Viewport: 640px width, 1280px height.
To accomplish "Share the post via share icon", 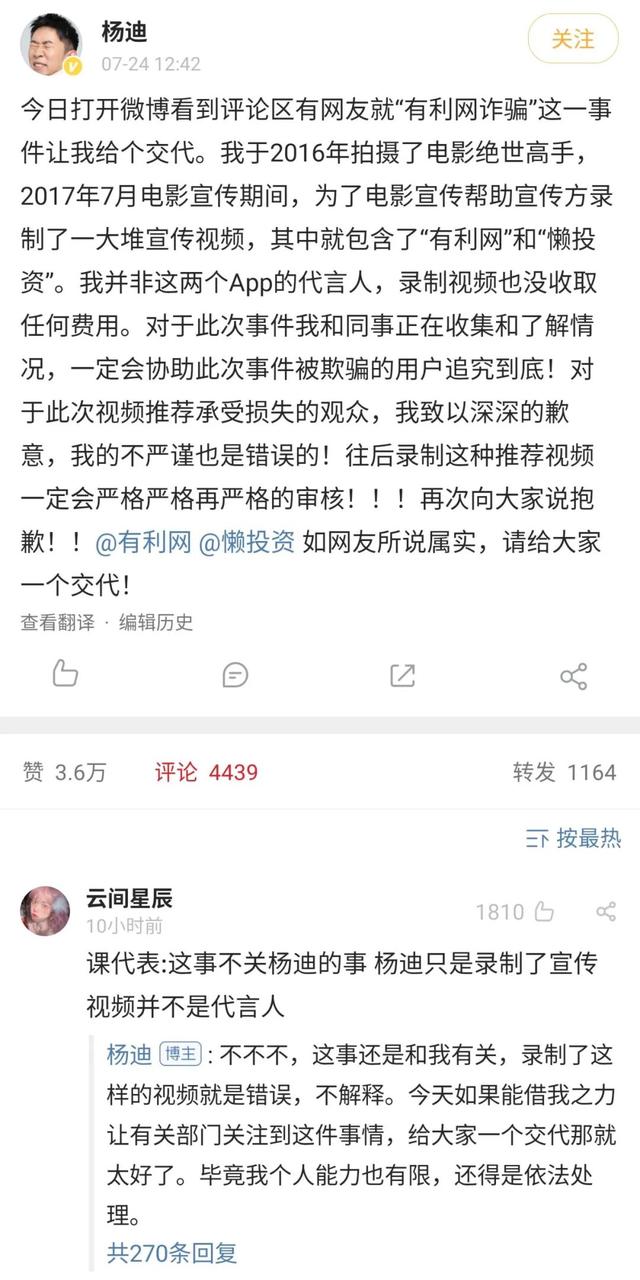I will tap(573, 675).
